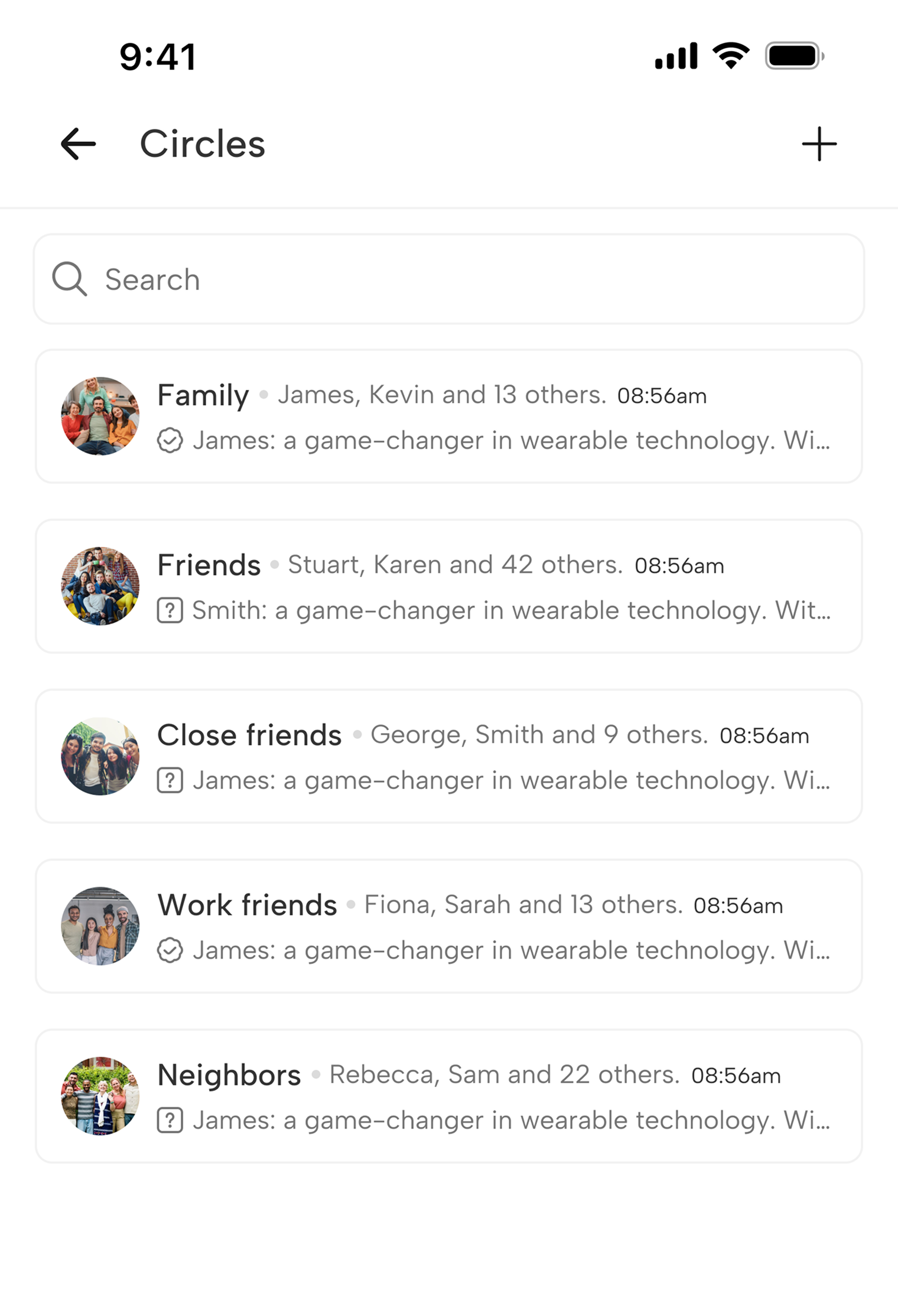
Task: Click the search magnifier icon
Action: point(69,279)
